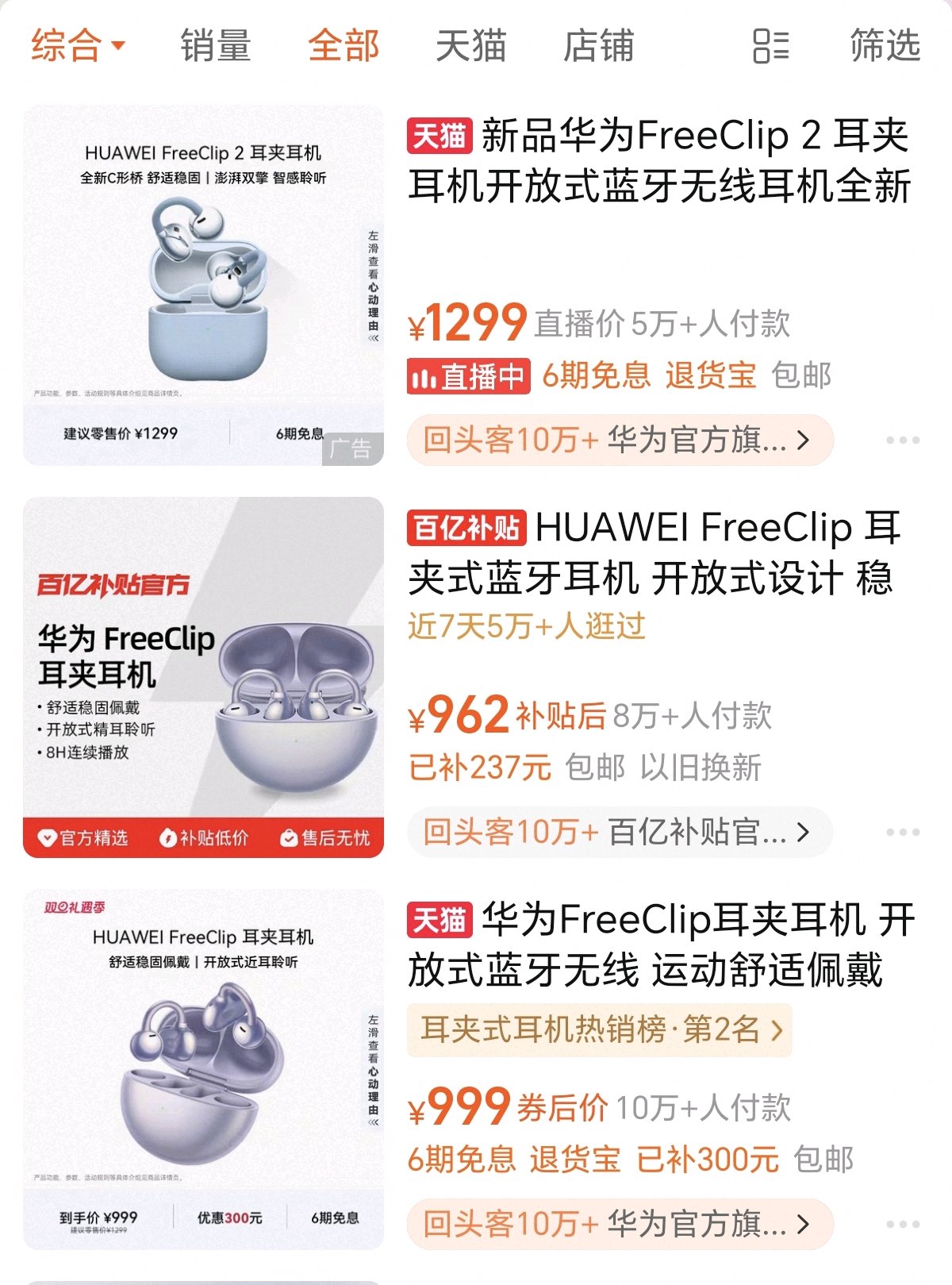Screen dimensions: 952x1285
Task: Open the 百亿补贴 HUAWEI FreeClip listing title
Action: (654, 552)
